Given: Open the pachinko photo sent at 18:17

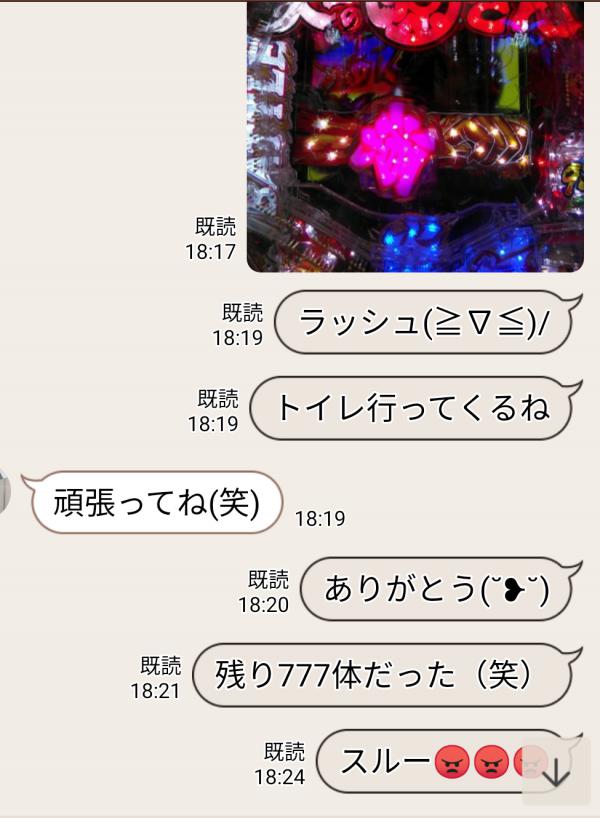Looking at the screenshot, I should (x=414, y=136).
